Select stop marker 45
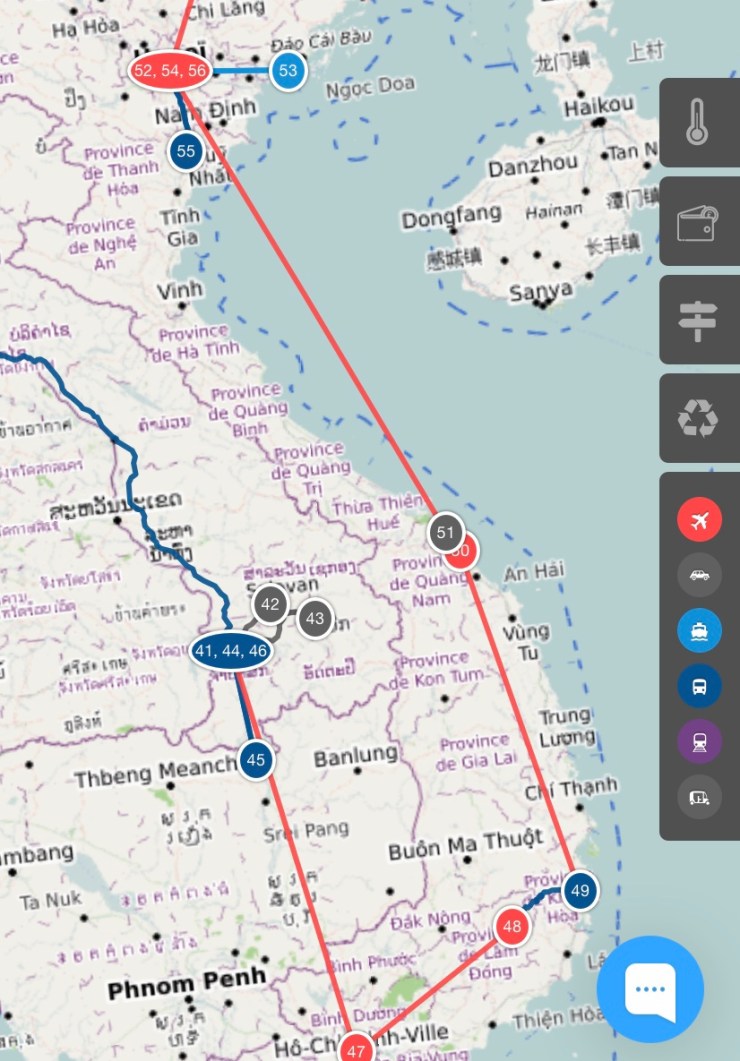Screen dimensions: 740x1061 256,760
